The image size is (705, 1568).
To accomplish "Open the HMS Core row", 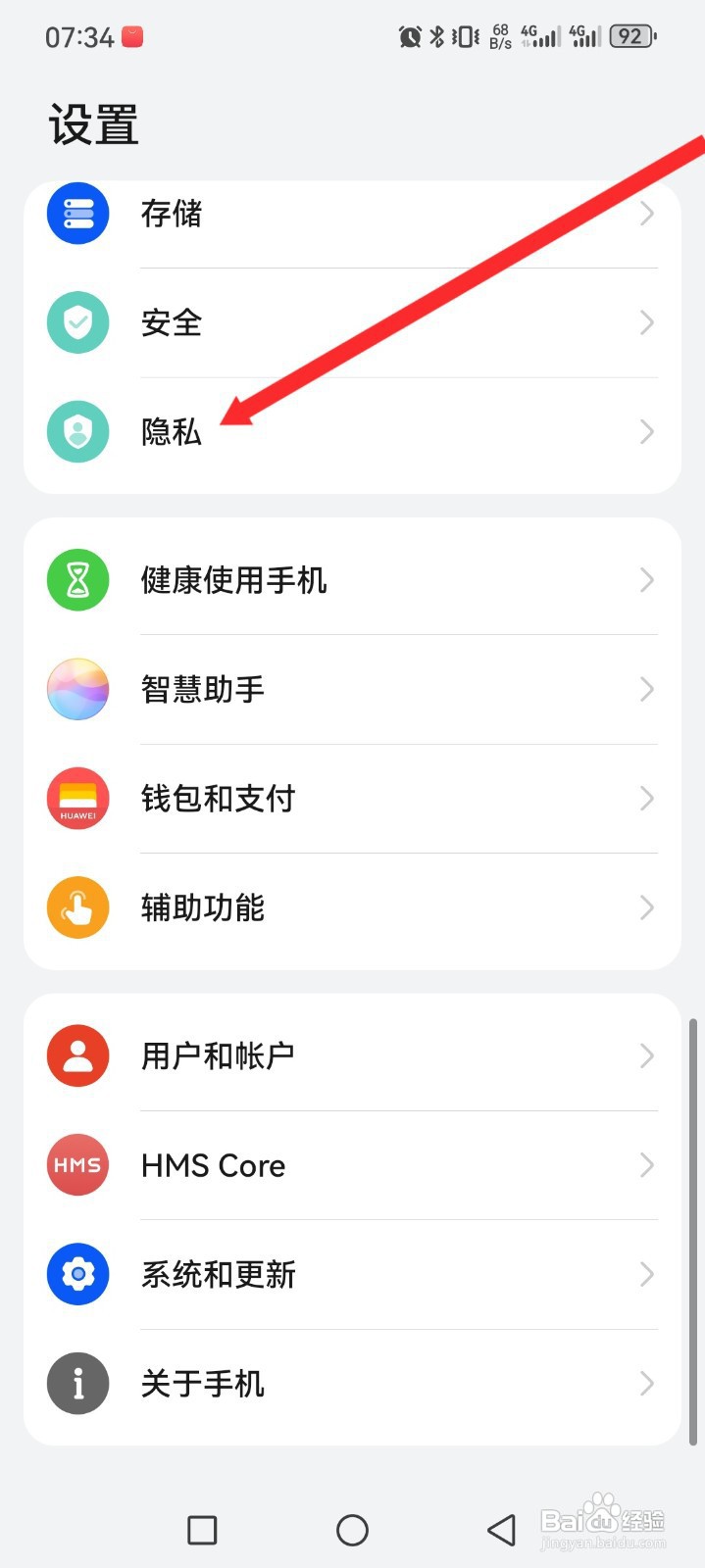I will point(352,1165).
